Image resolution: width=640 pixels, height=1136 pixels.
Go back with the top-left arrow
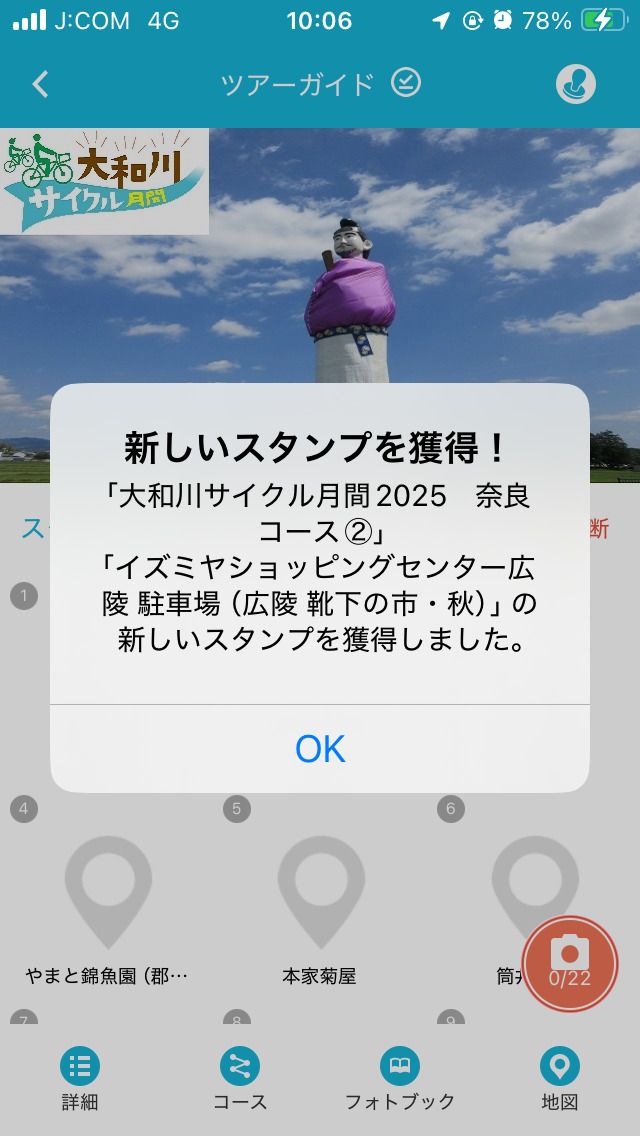(40, 84)
